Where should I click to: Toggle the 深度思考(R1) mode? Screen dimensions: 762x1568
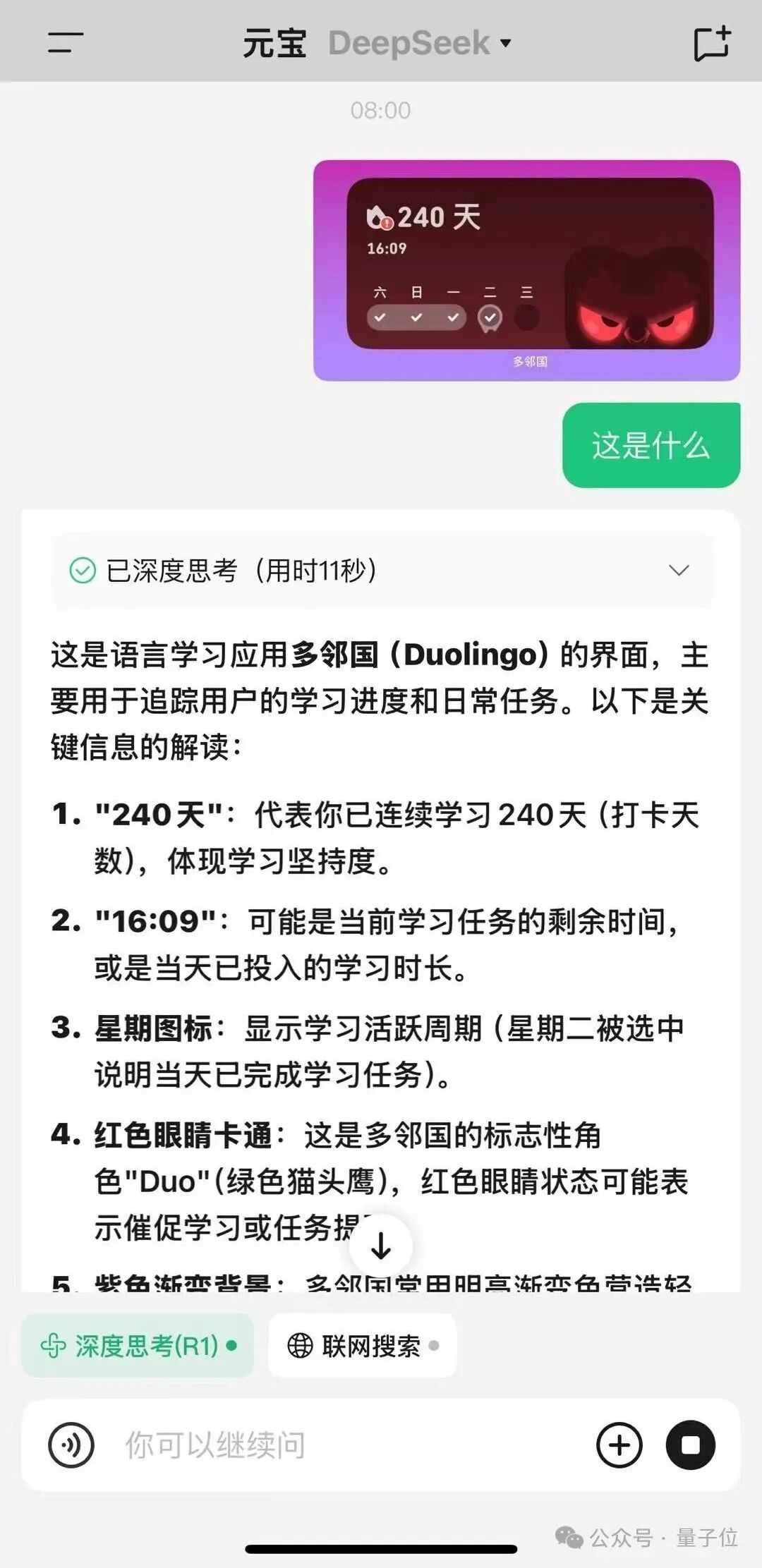tap(138, 1346)
